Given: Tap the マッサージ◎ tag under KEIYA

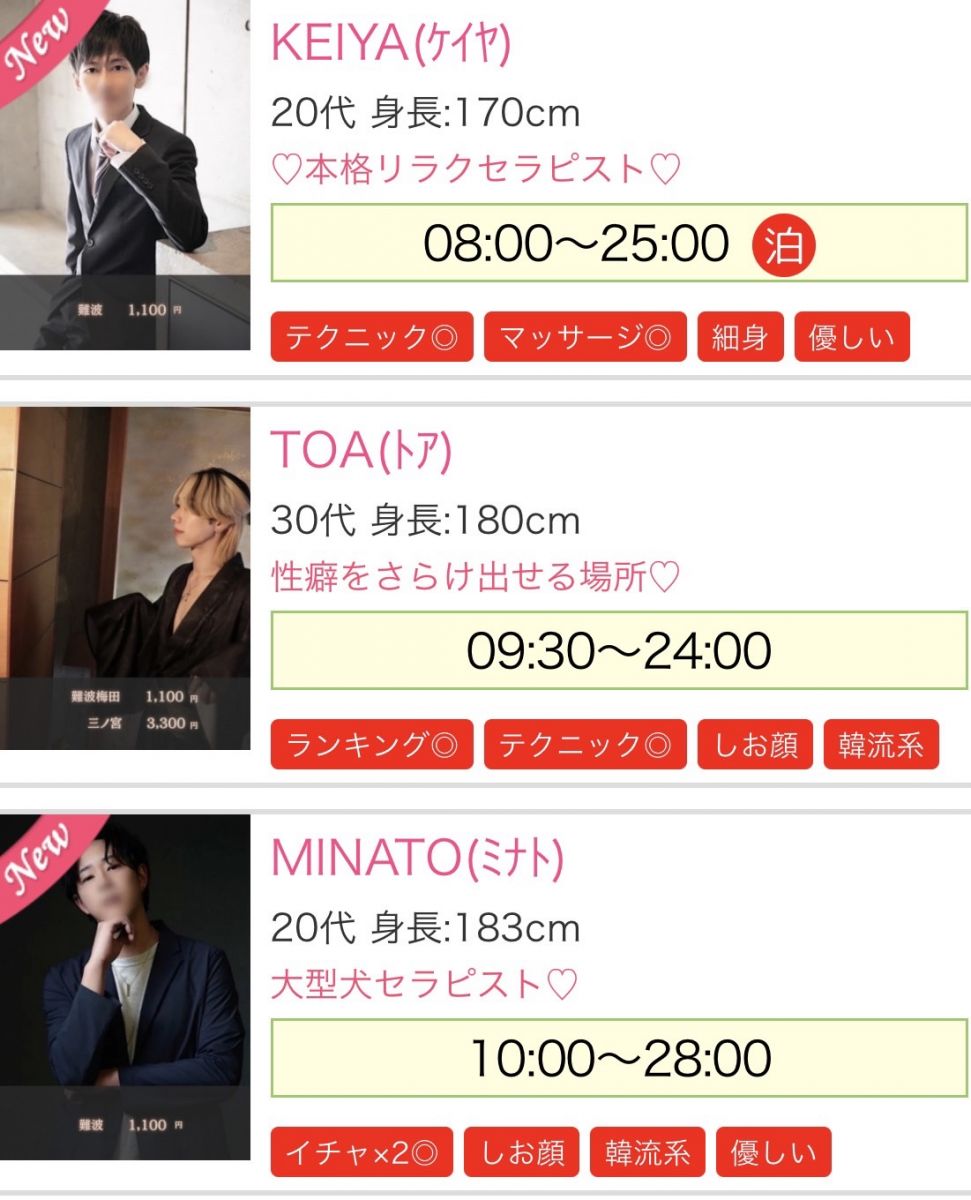Looking at the screenshot, I should [585, 338].
